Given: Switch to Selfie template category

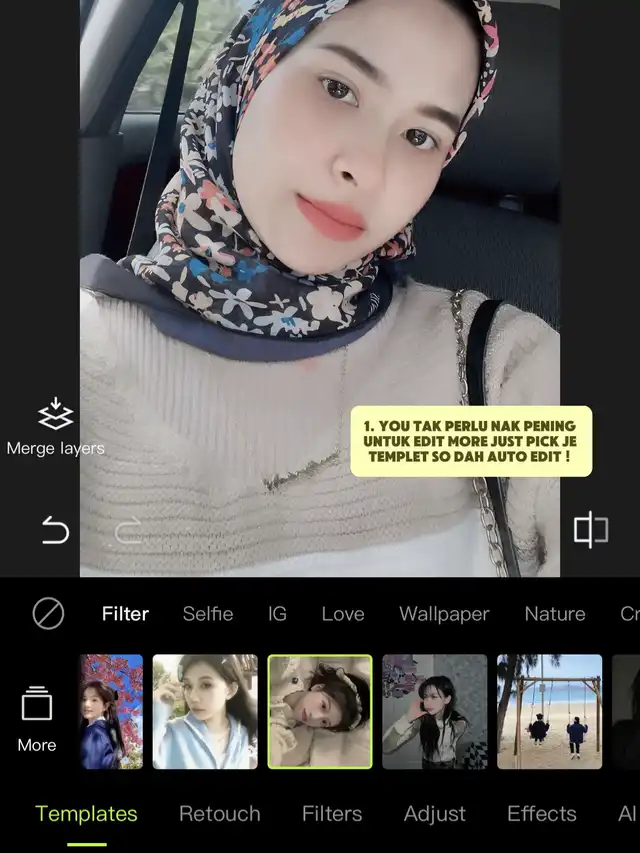Looking at the screenshot, I should click(208, 614).
